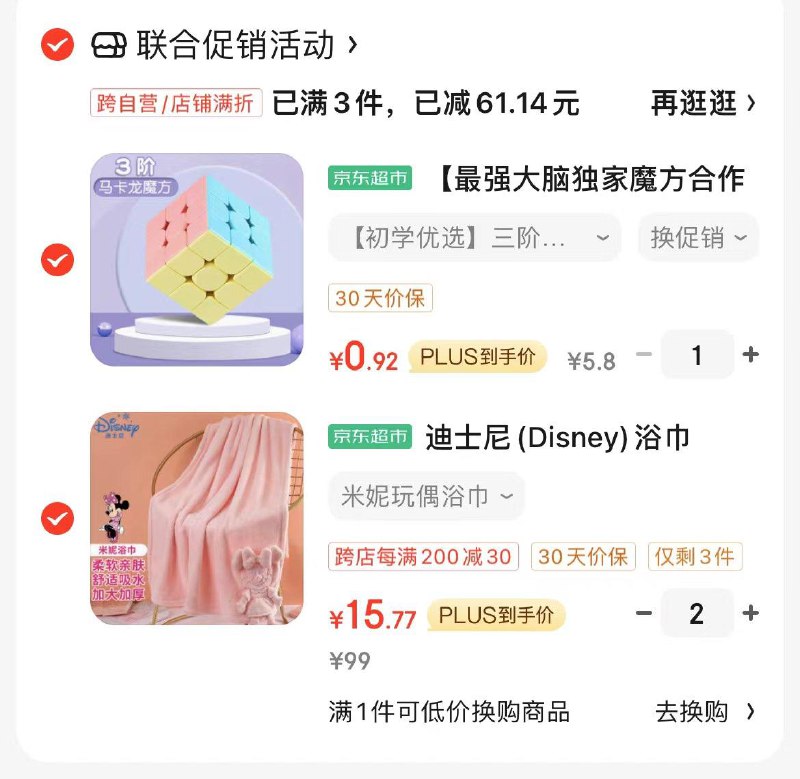Screen dimensions: 800x779
Task: Edit the Disney towel quantity field
Action: (697, 613)
